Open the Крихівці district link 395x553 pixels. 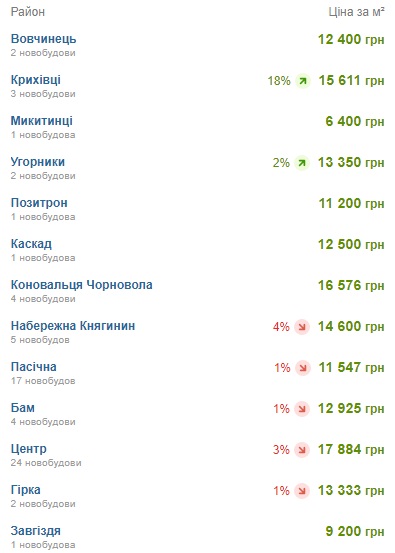pos(36,80)
